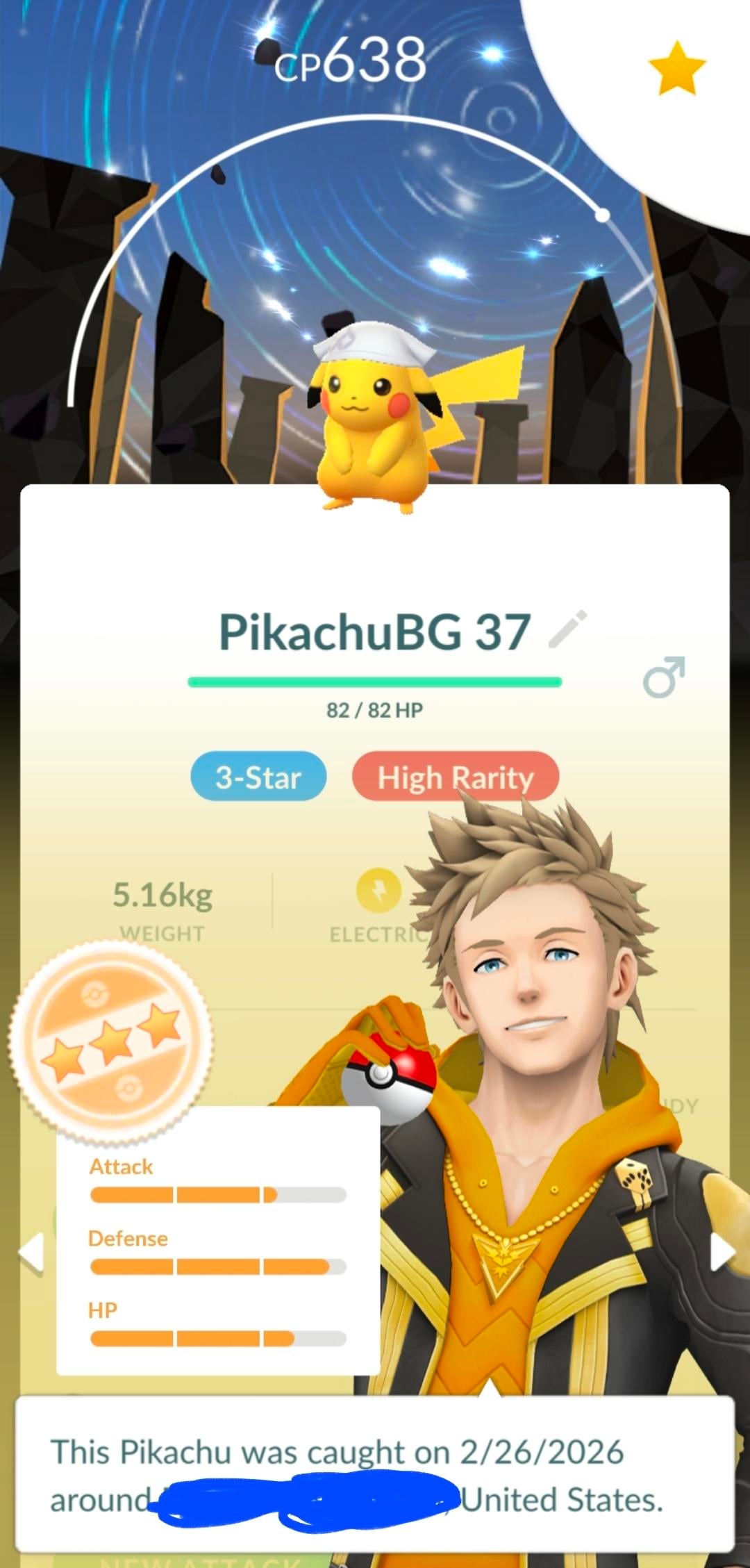Toggle the favorite star for this Pikachu
This screenshot has width=750, height=1568.
(x=676, y=69)
